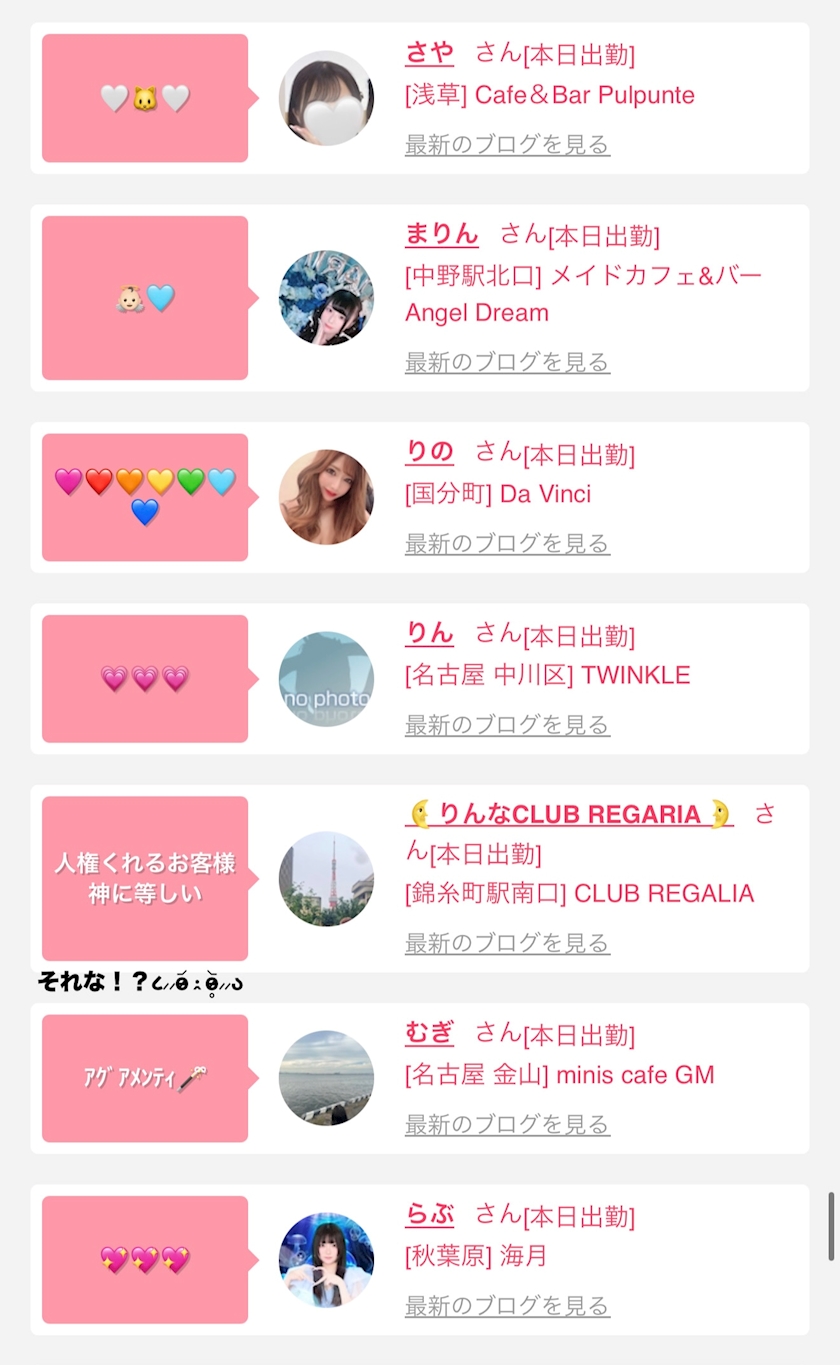Tap りの's profile photo
The image size is (840, 1365).
[326, 497]
